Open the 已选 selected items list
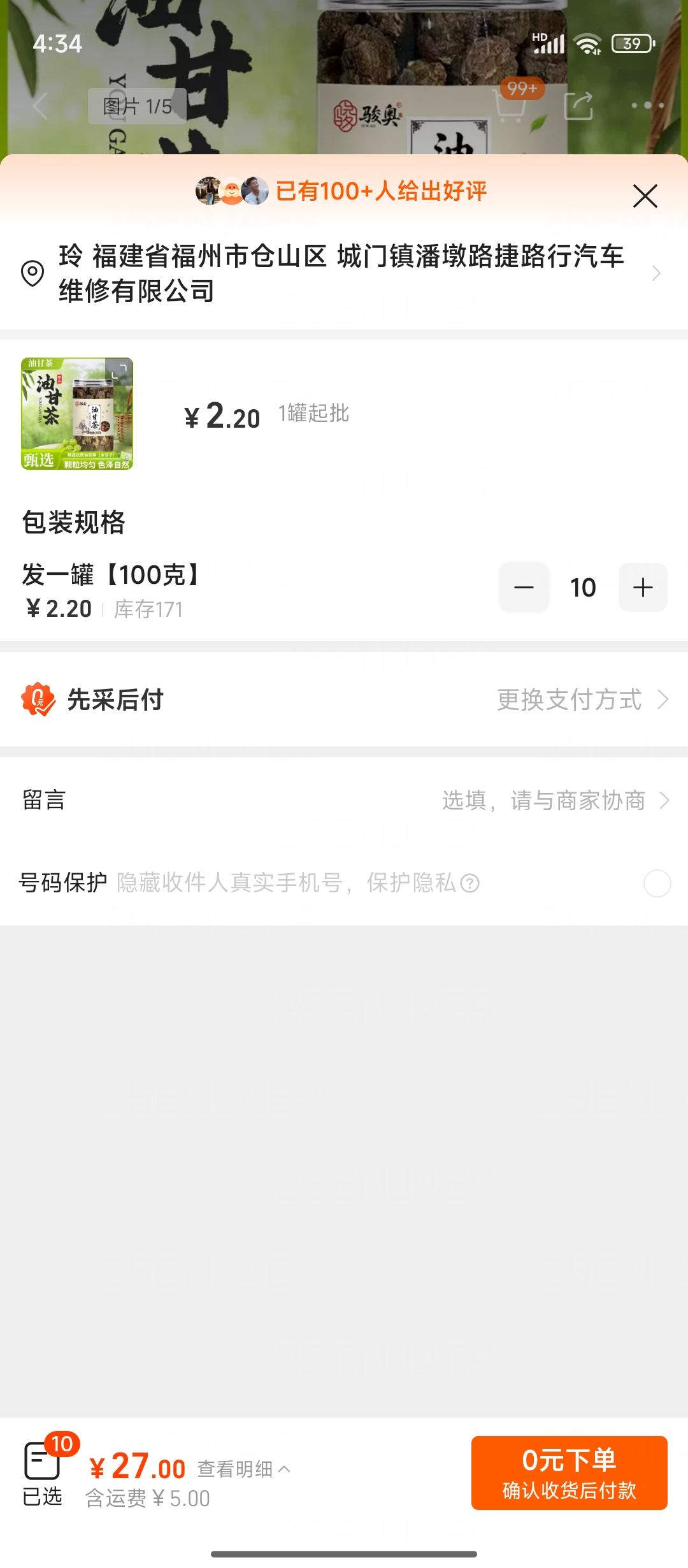 (x=43, y=1472)
